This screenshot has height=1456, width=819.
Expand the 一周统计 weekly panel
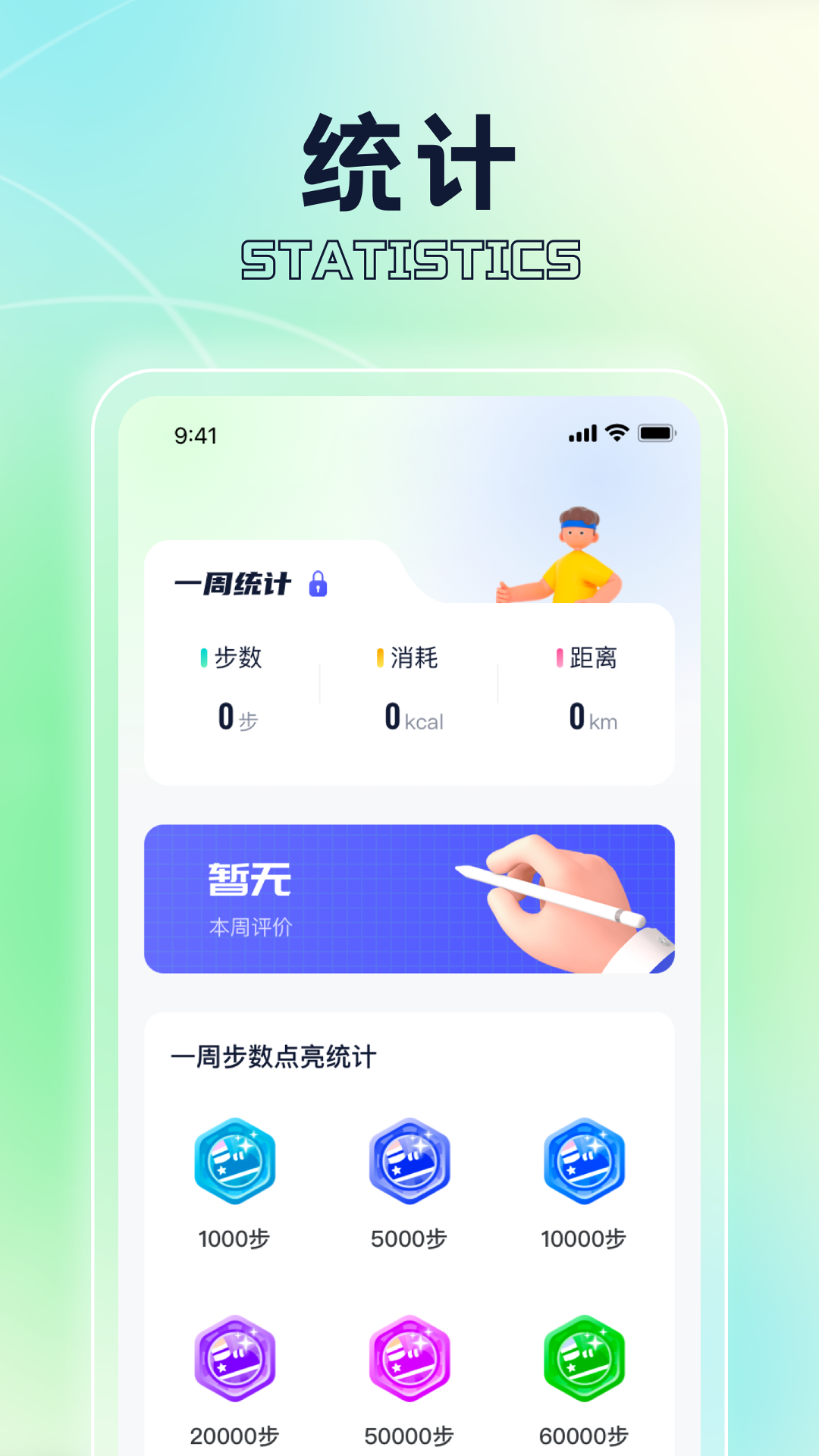(233, 585)
